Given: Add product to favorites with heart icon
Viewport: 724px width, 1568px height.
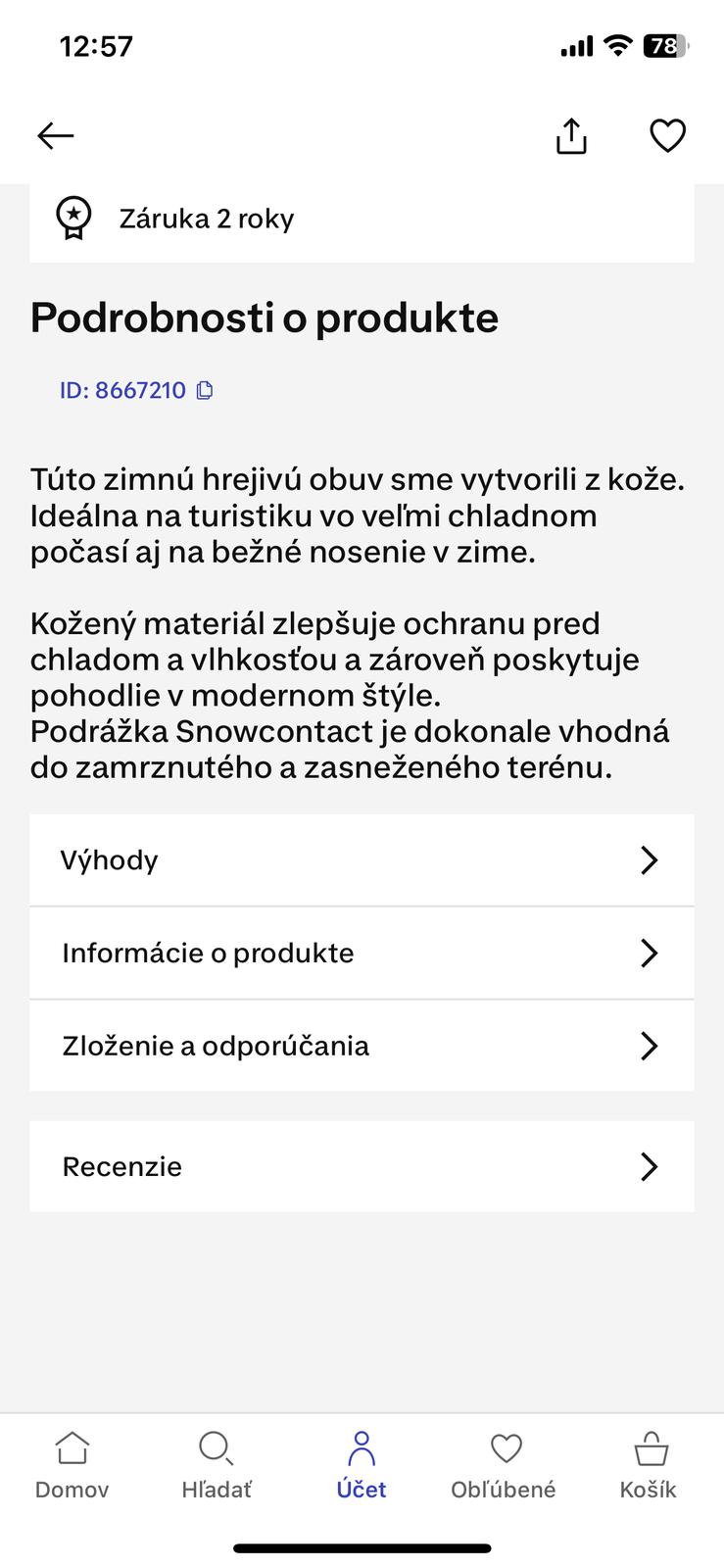Looking at the screenshot, I should point(668,135).
